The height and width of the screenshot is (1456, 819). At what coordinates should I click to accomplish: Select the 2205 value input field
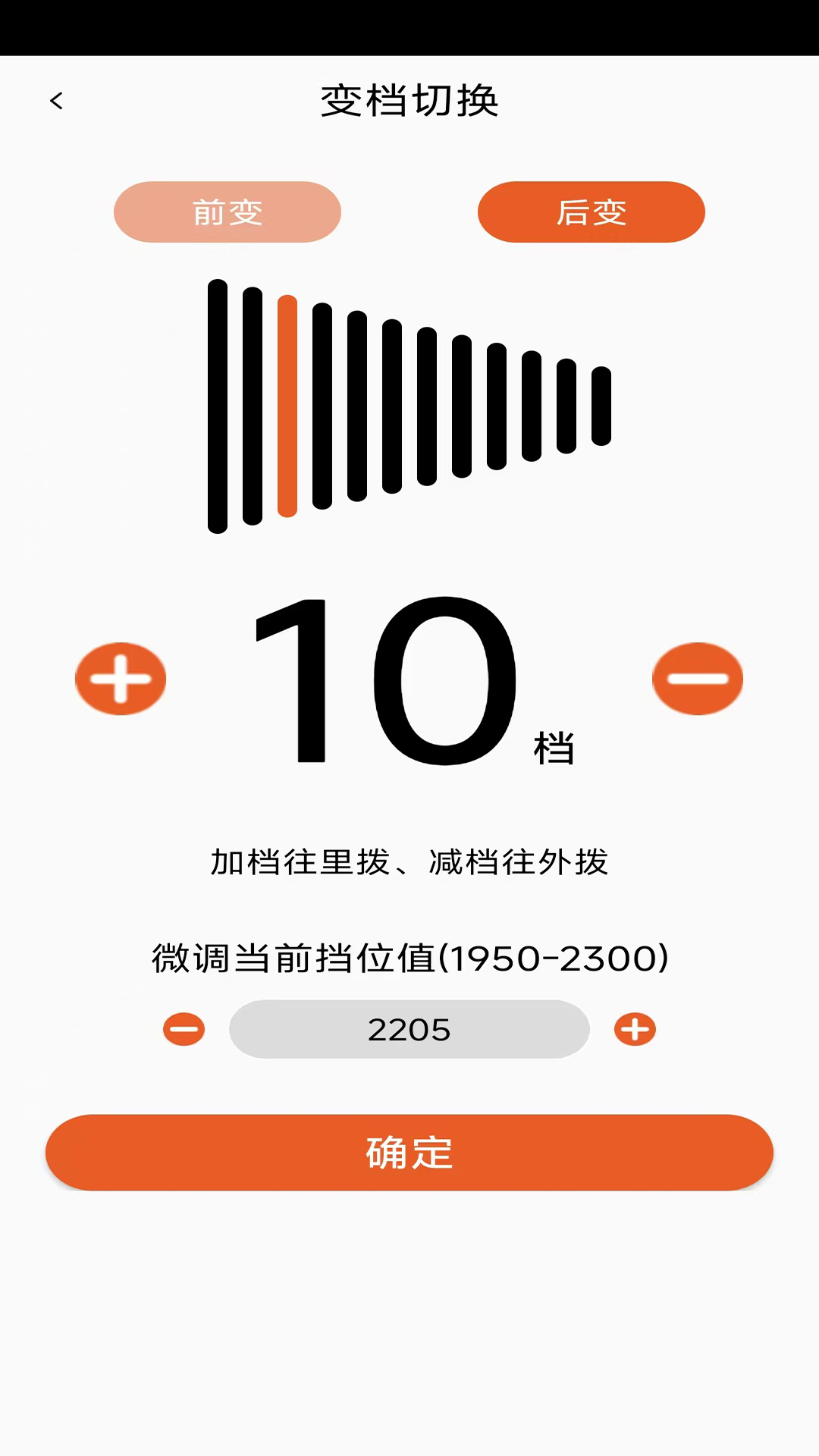(409, 1029)
